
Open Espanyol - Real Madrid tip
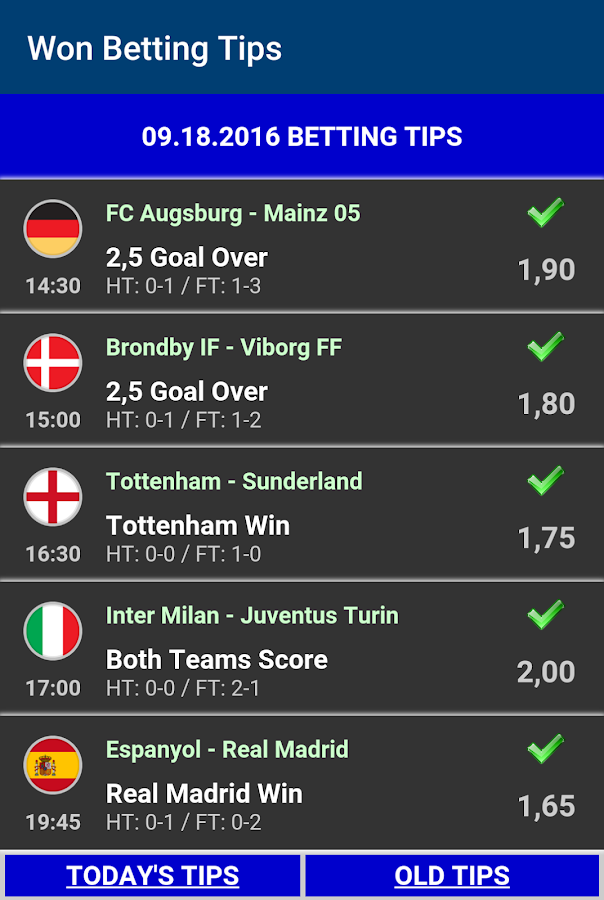point(302,782)
